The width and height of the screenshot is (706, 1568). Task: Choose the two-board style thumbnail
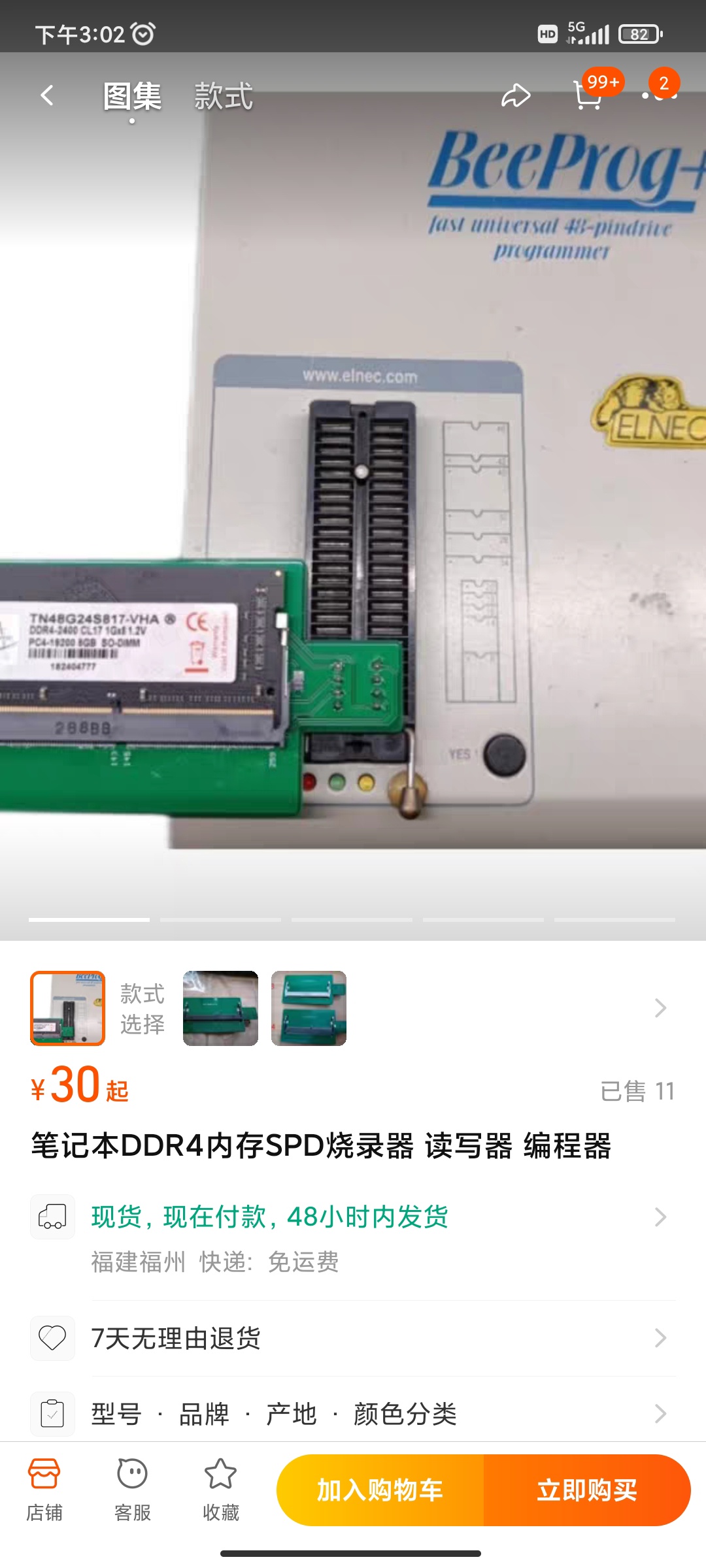pyautogui.click(x=309, y=1008)
